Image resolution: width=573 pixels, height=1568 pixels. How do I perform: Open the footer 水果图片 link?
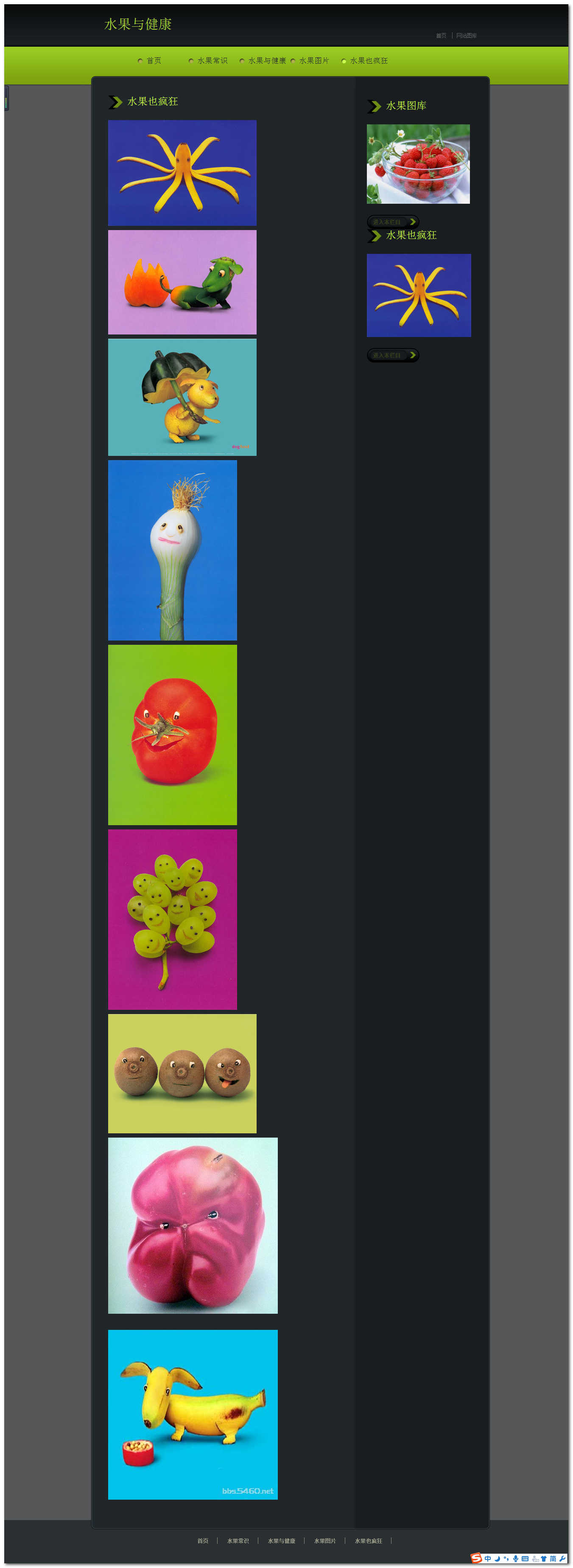click(x=325, y=1540)
